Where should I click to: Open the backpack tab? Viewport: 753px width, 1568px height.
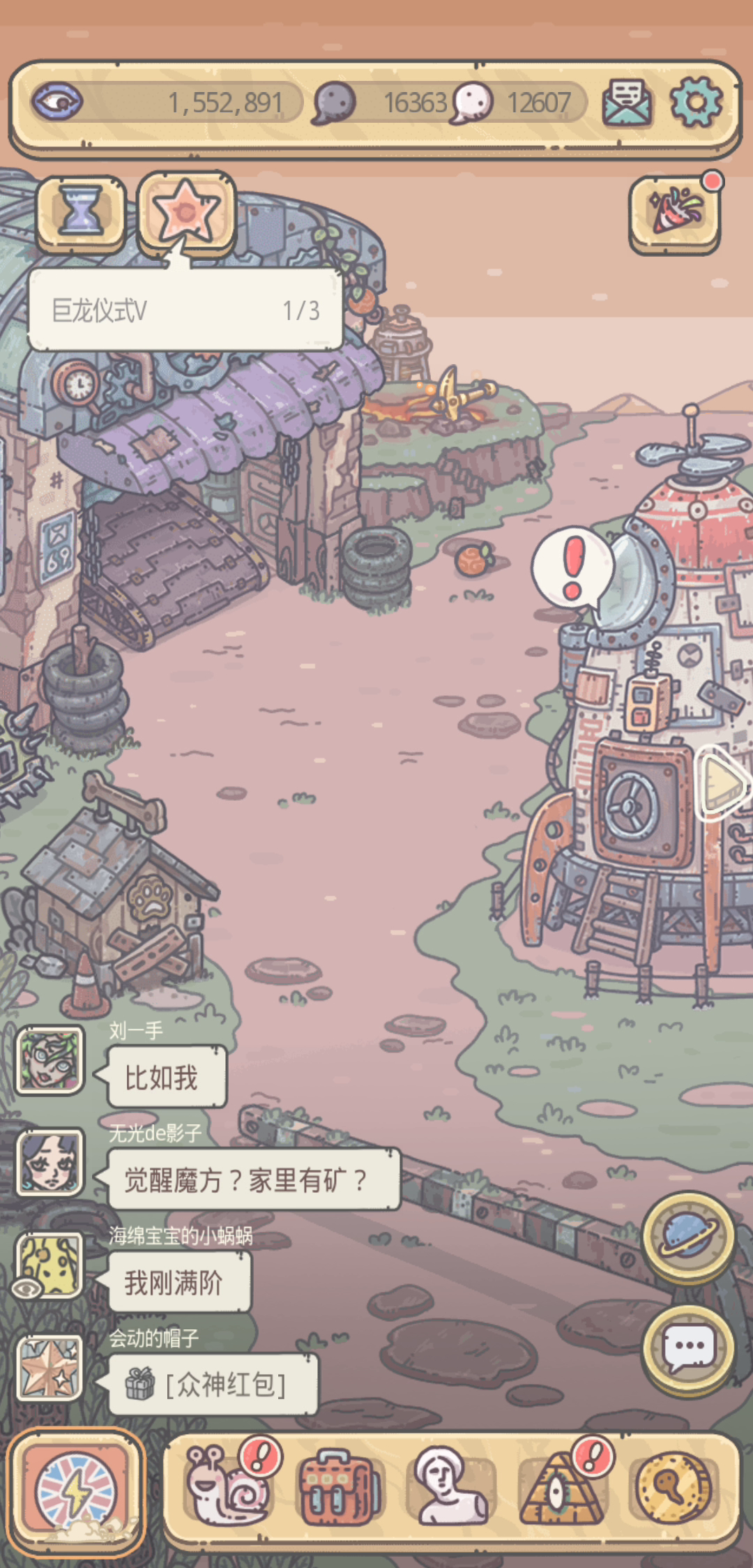click(x=340, y=1488)
